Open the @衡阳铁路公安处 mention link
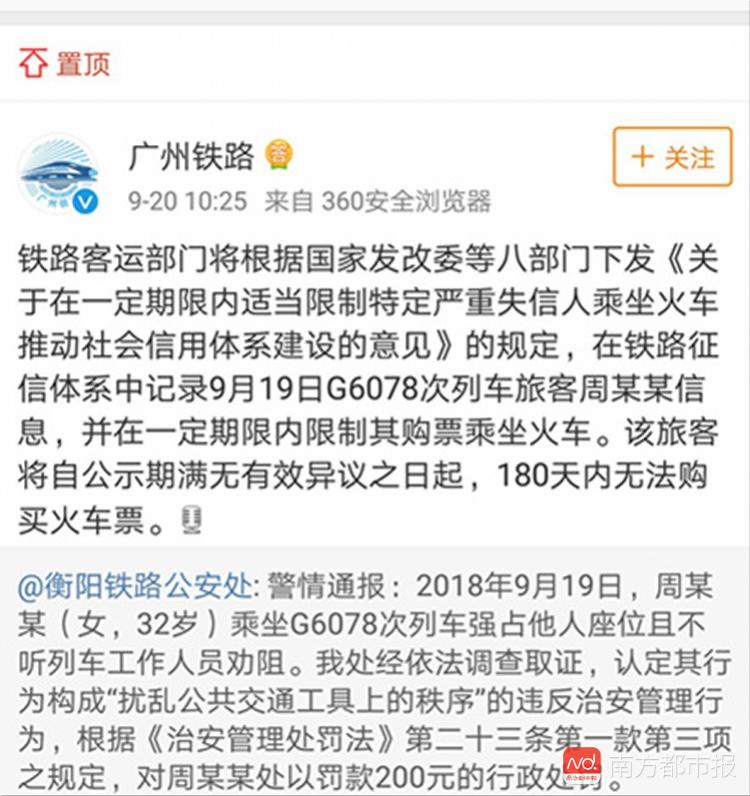Viewport: 750px width, 796px height. click(x=140, y=585)
